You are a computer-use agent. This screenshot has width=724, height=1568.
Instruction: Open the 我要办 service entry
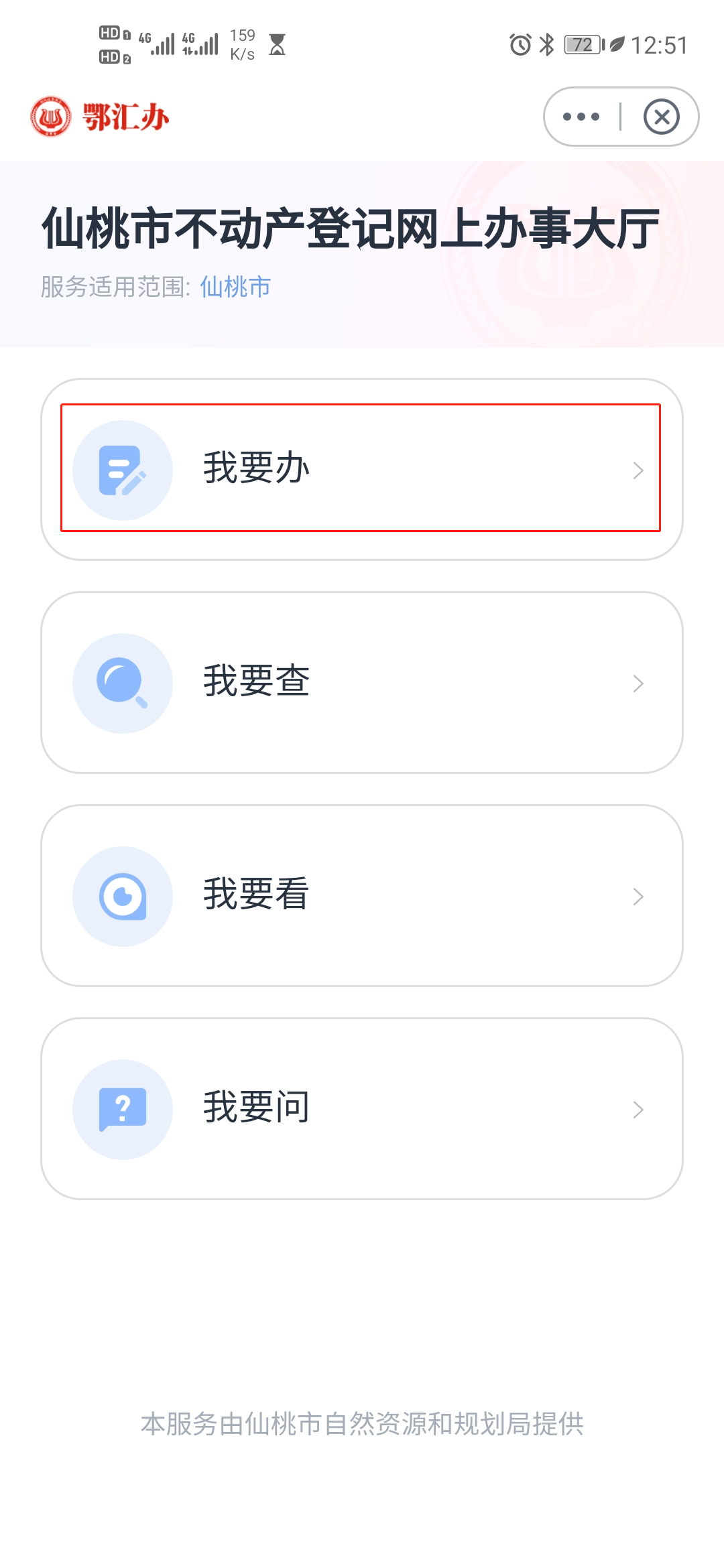point(361,468)
